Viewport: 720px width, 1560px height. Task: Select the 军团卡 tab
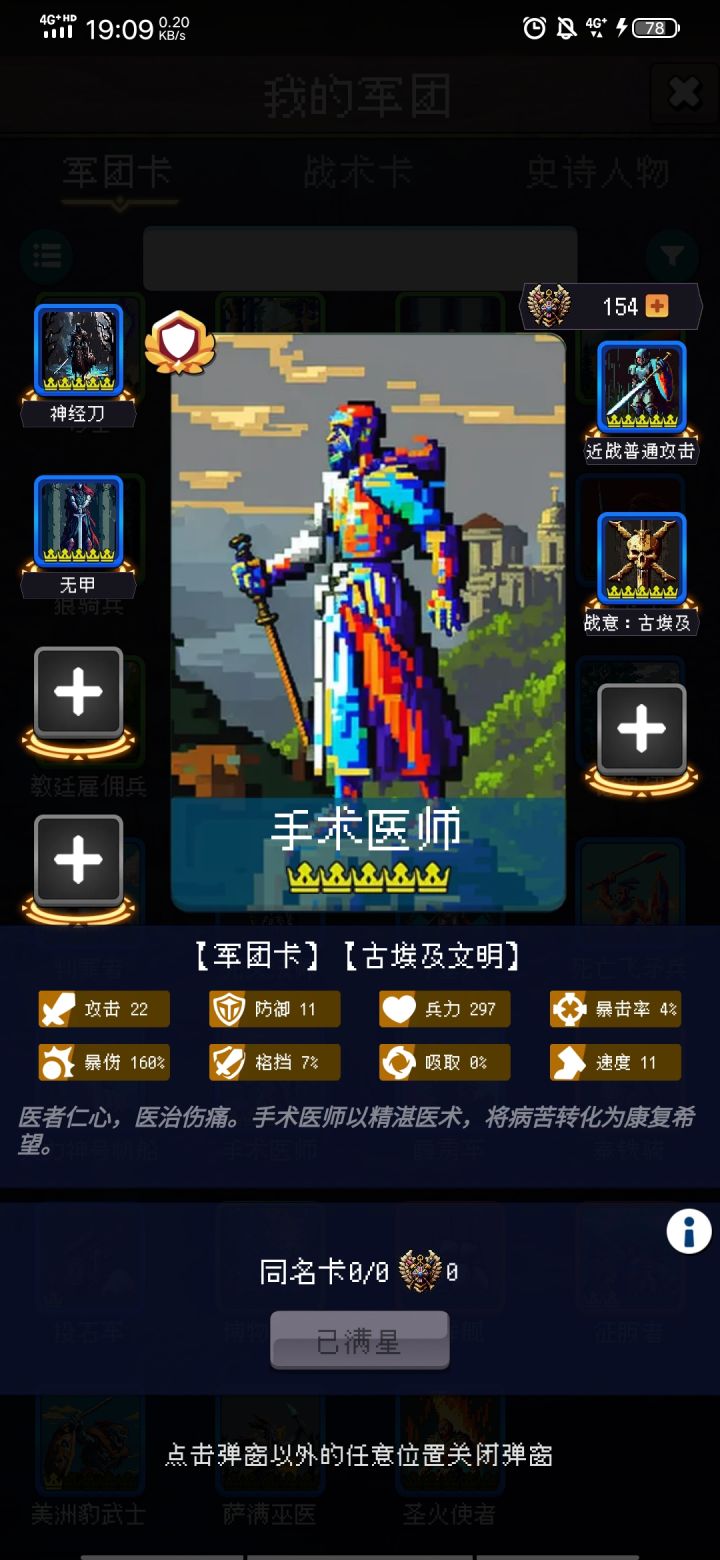click(120, 172)
